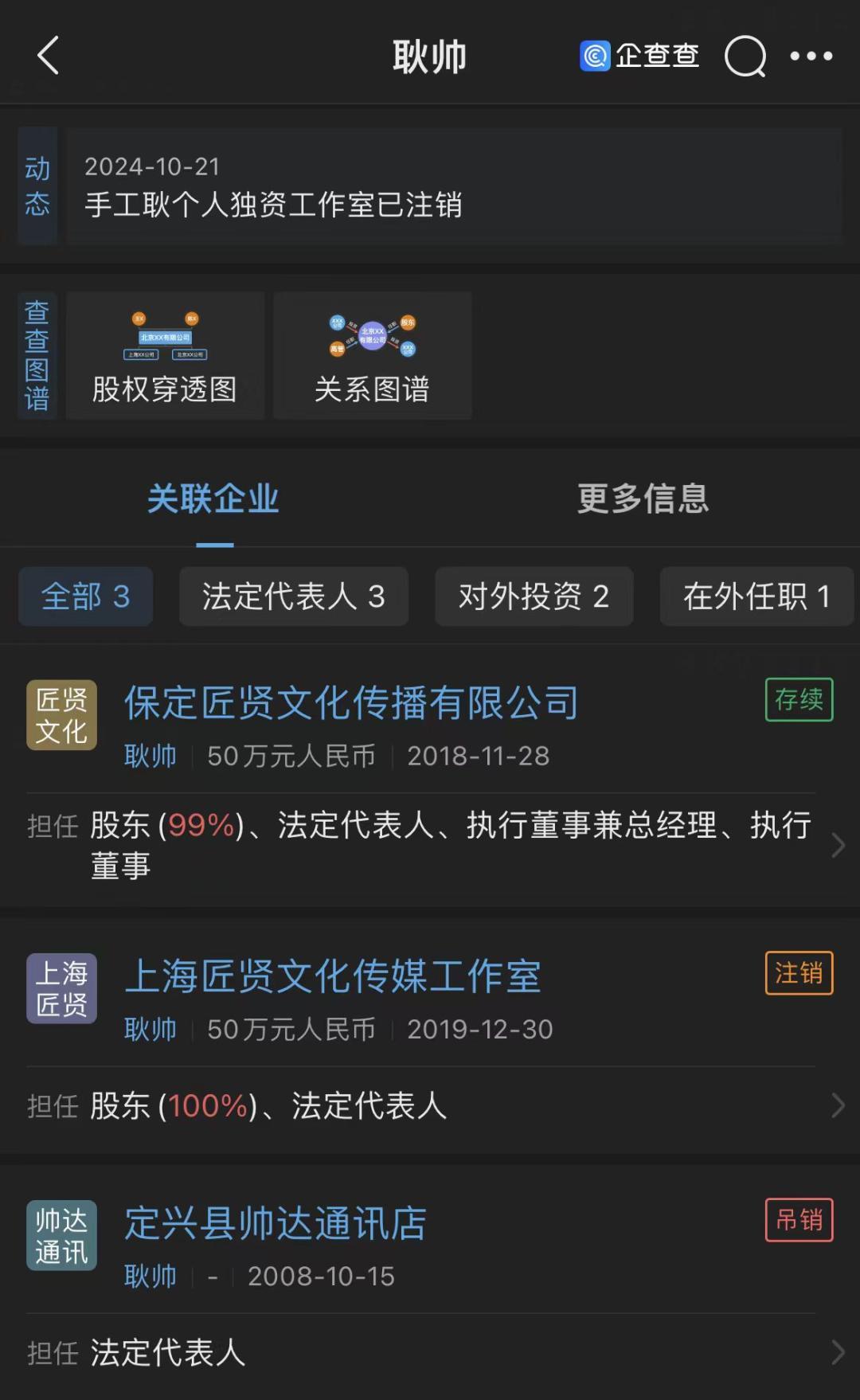The image size is (860, 1400).
Task: Switch to the 更多信息 tab
Action: [x=643, y=499]
